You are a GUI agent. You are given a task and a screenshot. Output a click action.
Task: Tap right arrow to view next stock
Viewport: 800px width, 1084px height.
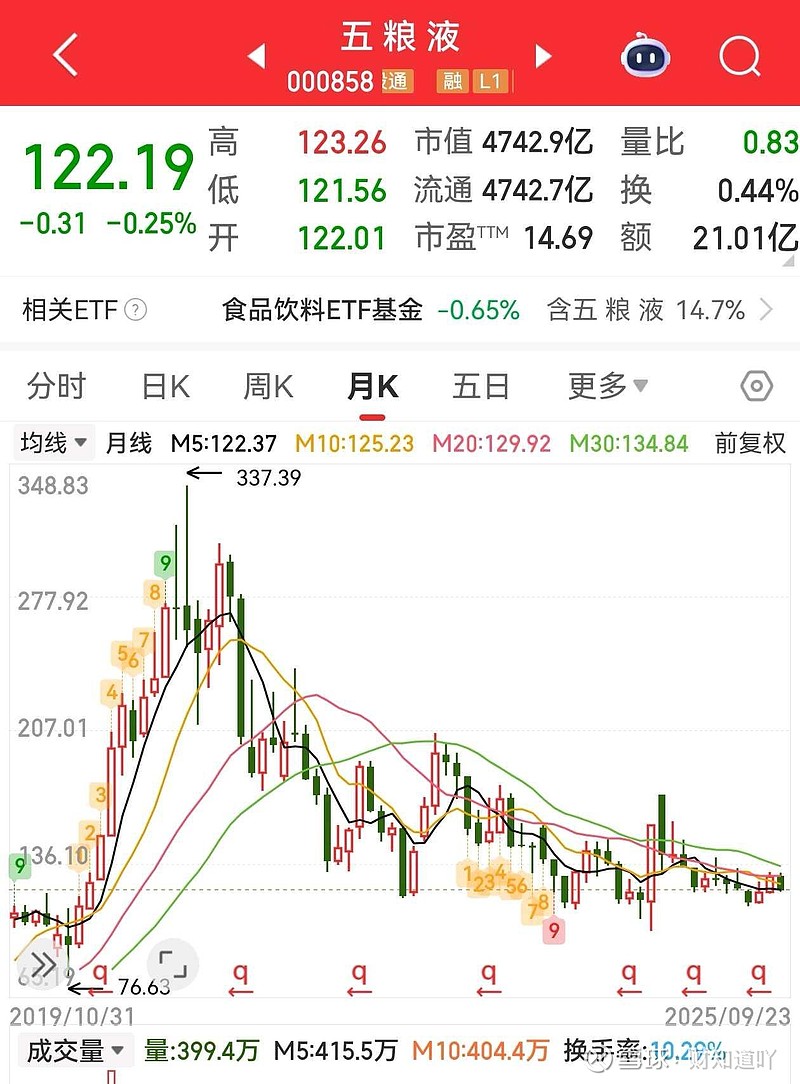point(543,57)
